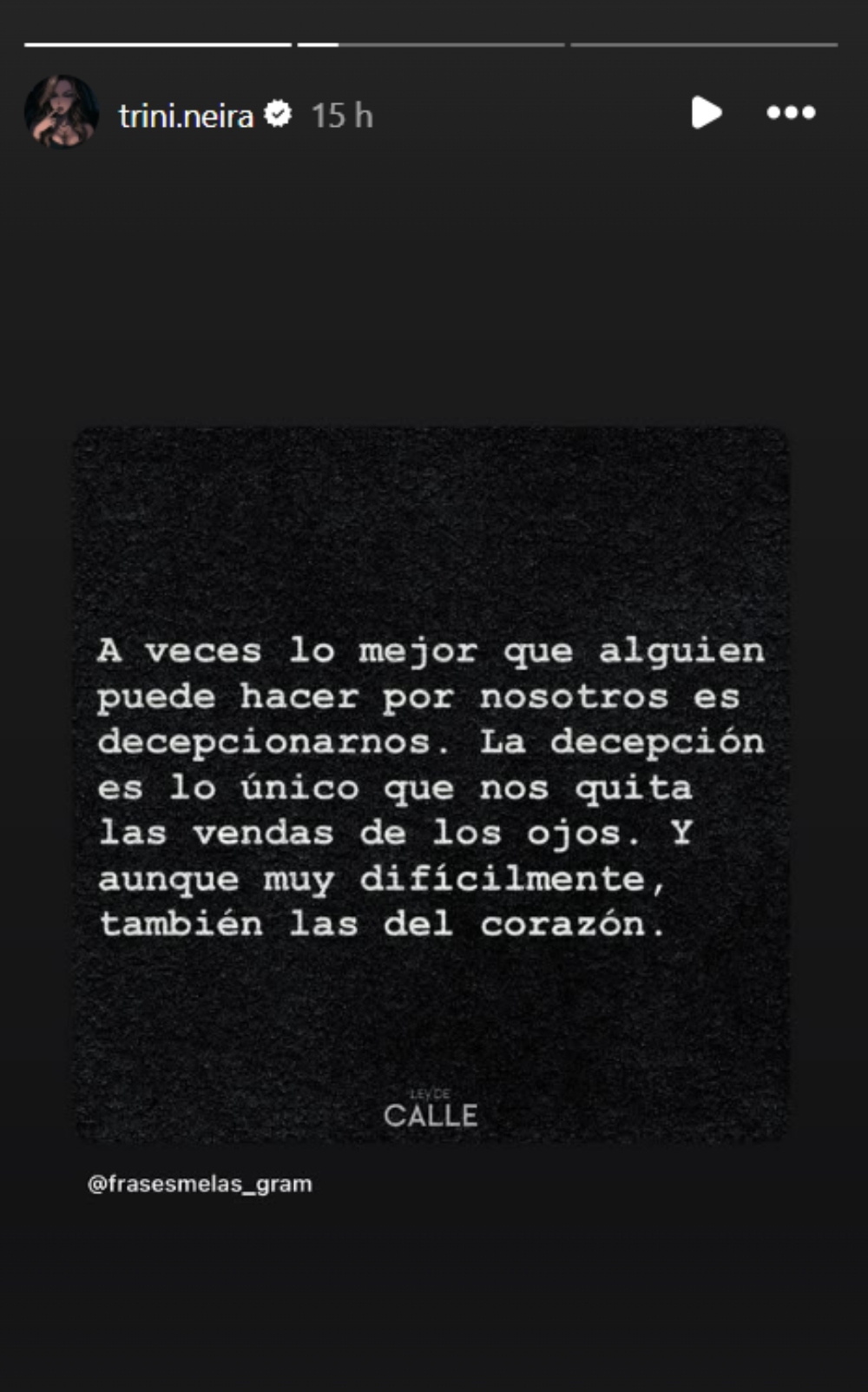Open trini.neira's profile picture

point(61,112)
